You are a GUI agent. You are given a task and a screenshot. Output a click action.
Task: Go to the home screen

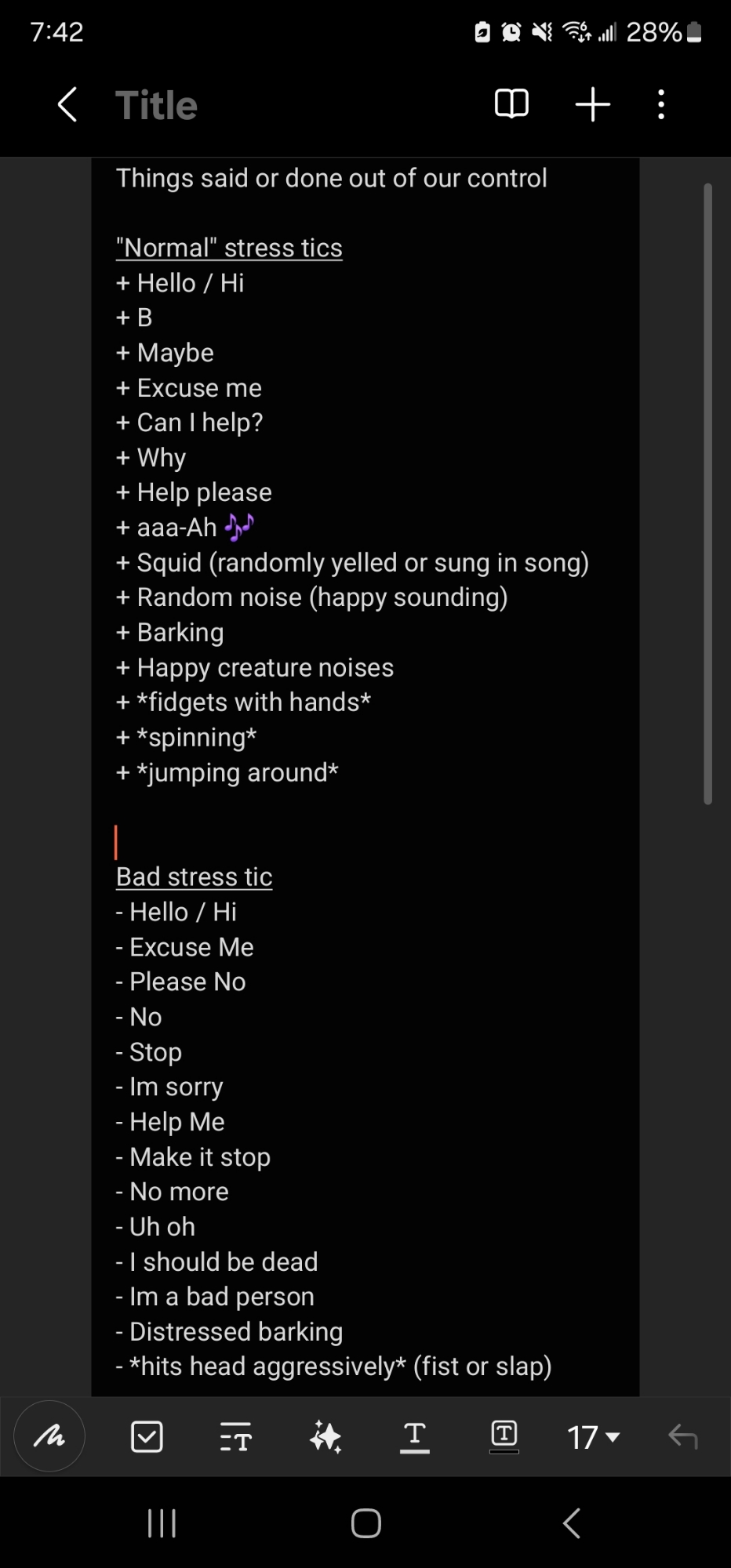click(x=365, y=1523)
